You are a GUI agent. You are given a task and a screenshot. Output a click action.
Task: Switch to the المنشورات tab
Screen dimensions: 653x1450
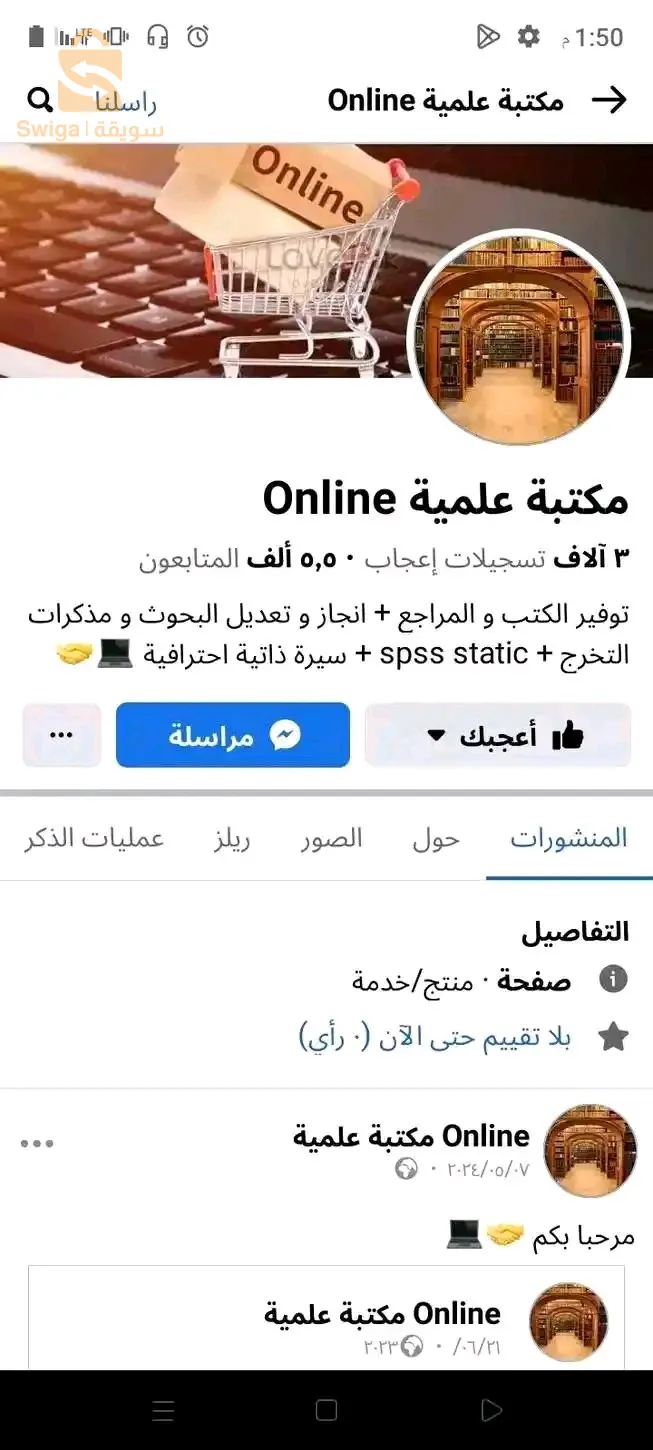click(x=568, y=838)
